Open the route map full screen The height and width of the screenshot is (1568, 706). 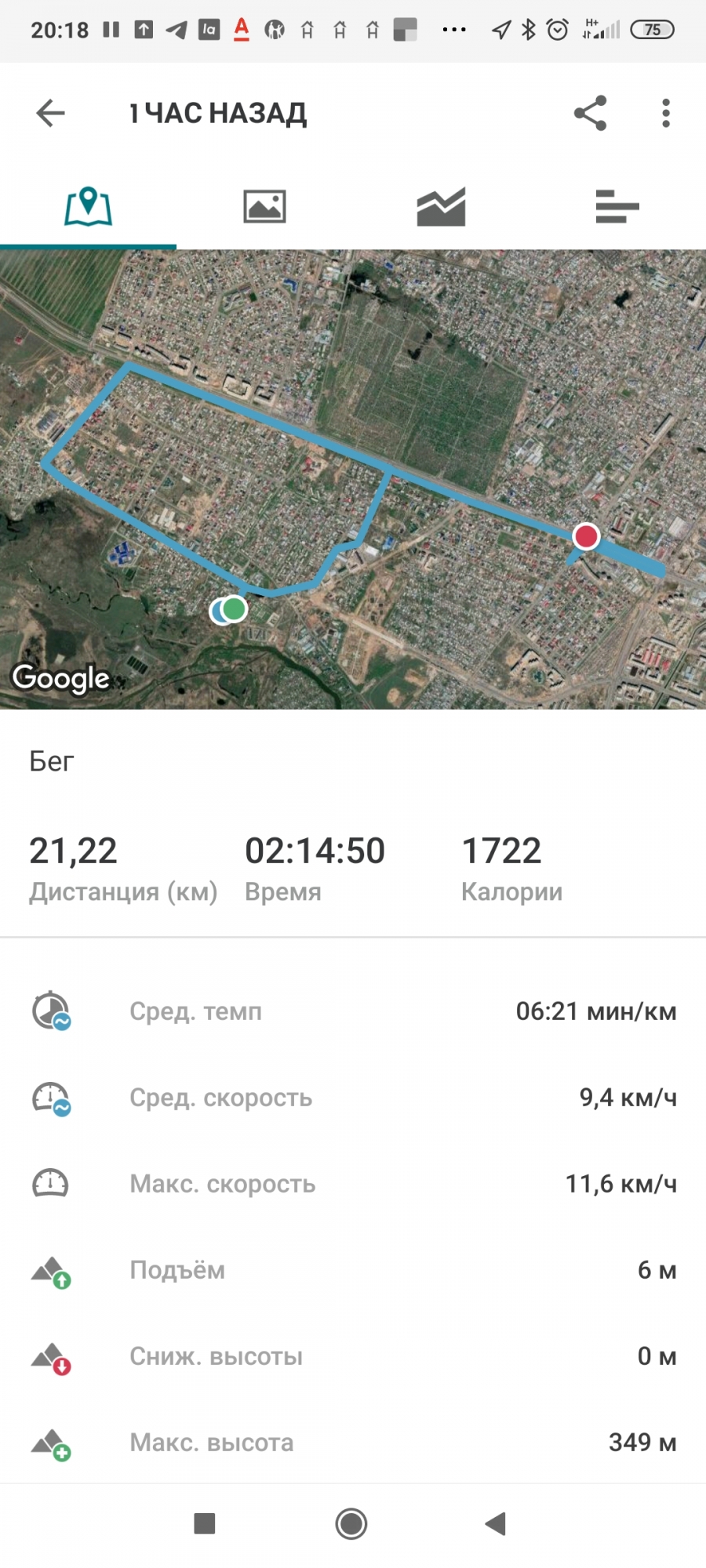coord(353,478)
